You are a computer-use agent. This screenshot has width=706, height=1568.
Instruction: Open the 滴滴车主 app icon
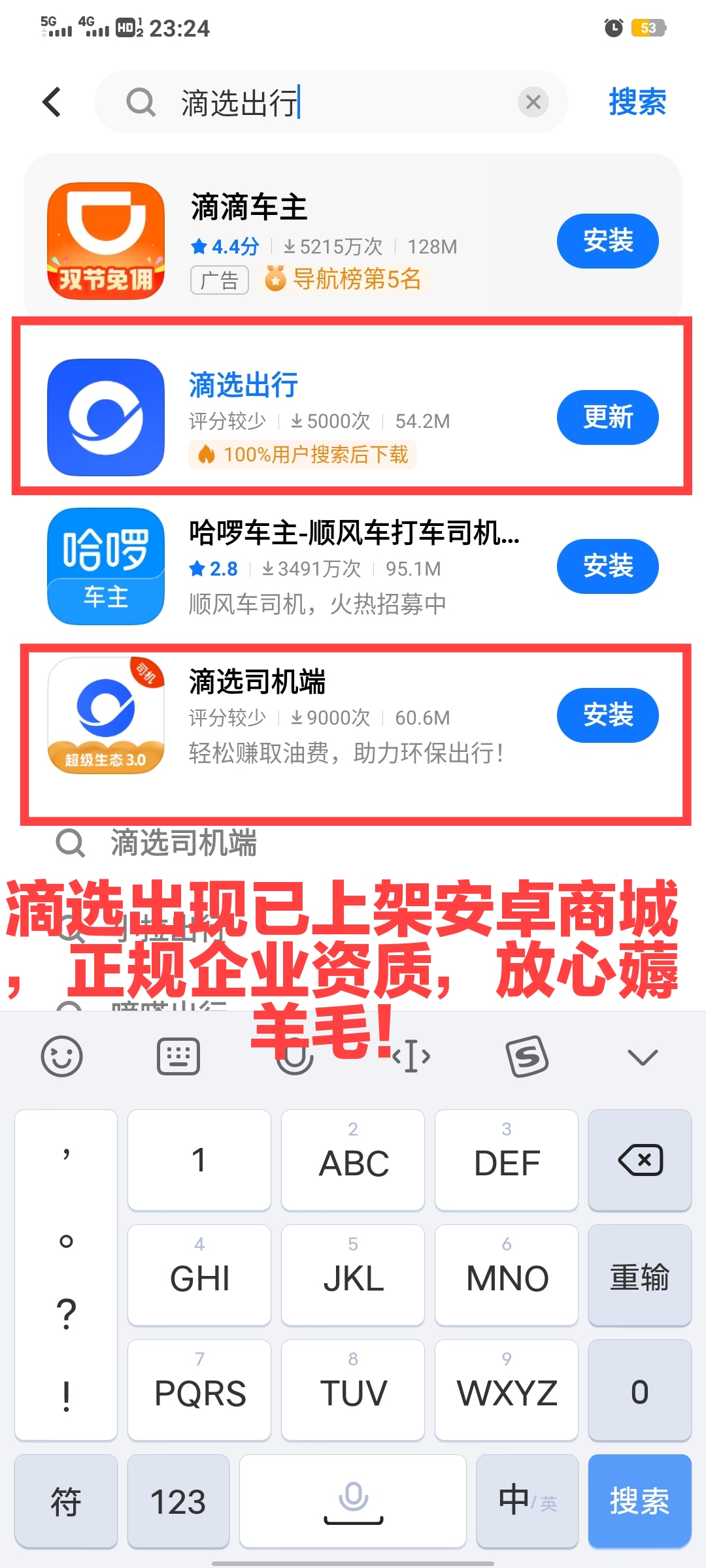pyautogui.click(x=105, y=242)
